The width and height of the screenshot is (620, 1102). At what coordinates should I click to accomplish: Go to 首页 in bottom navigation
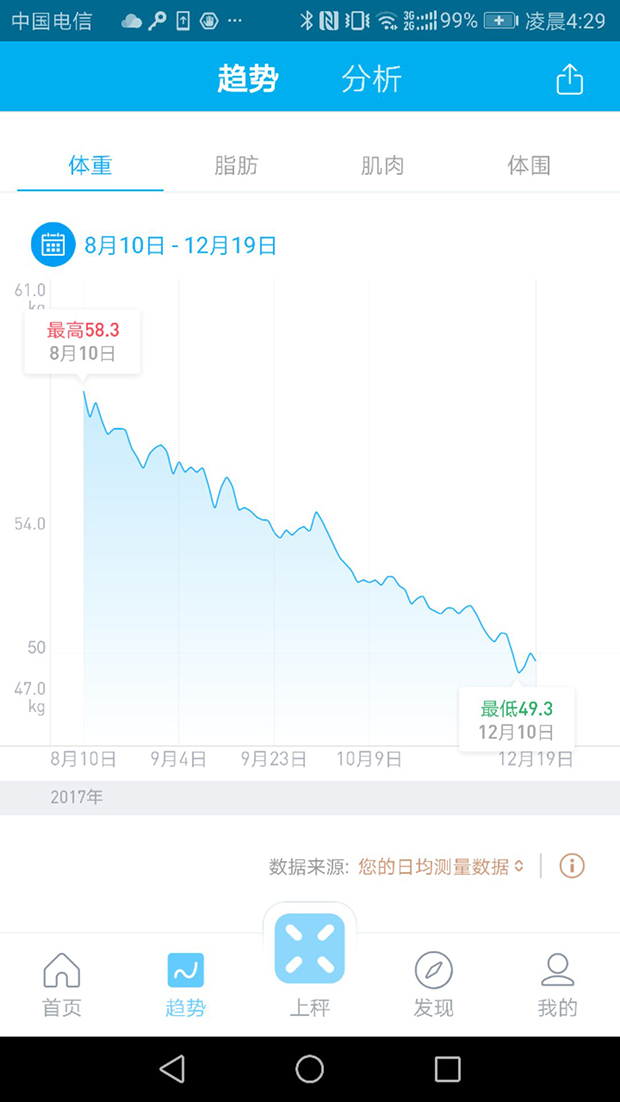[x=62, y=985]
